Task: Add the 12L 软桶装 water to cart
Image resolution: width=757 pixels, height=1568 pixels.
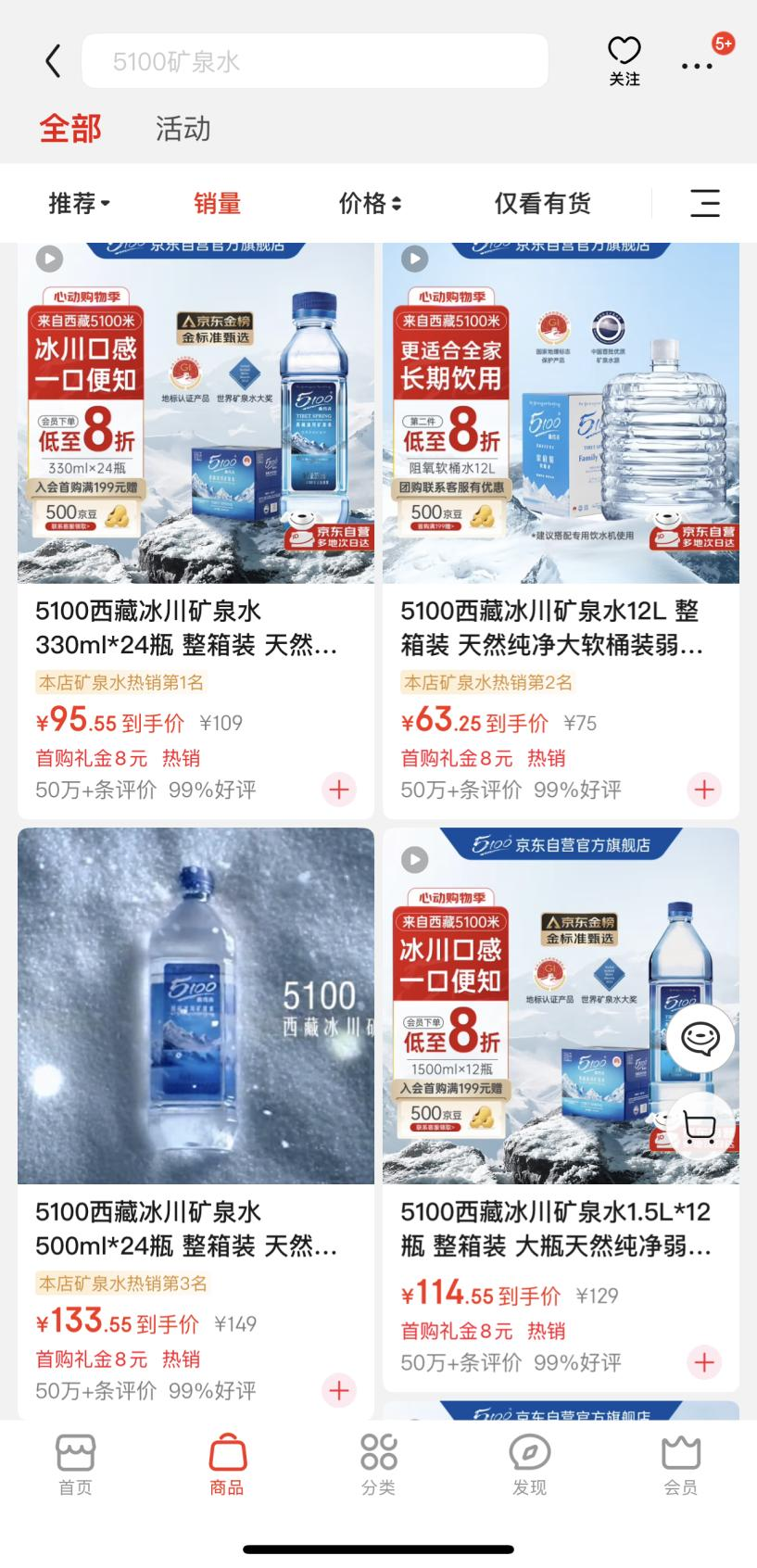Action: [x=704, y=790]
